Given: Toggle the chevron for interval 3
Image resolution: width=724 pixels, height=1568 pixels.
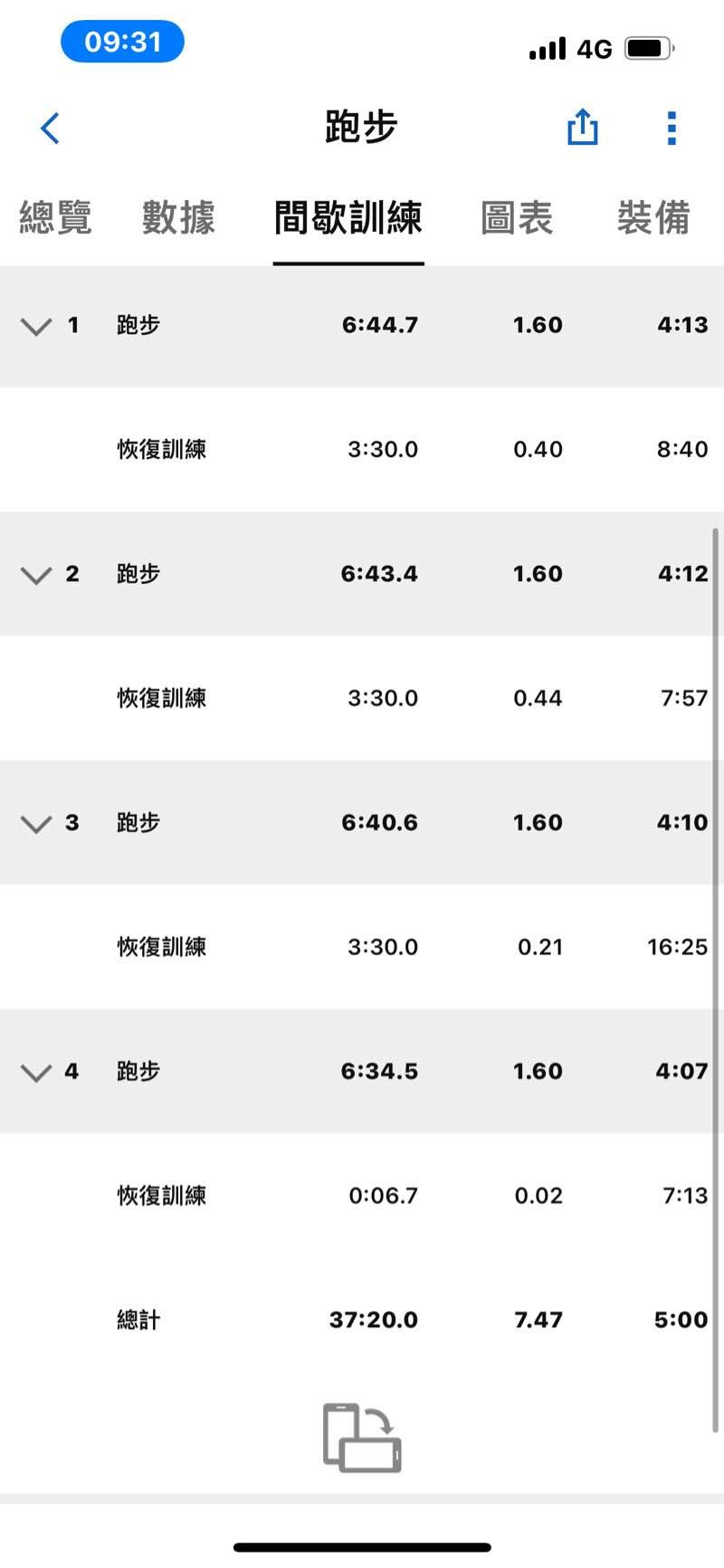Looking at the screenshot, I should pos(36,824).
